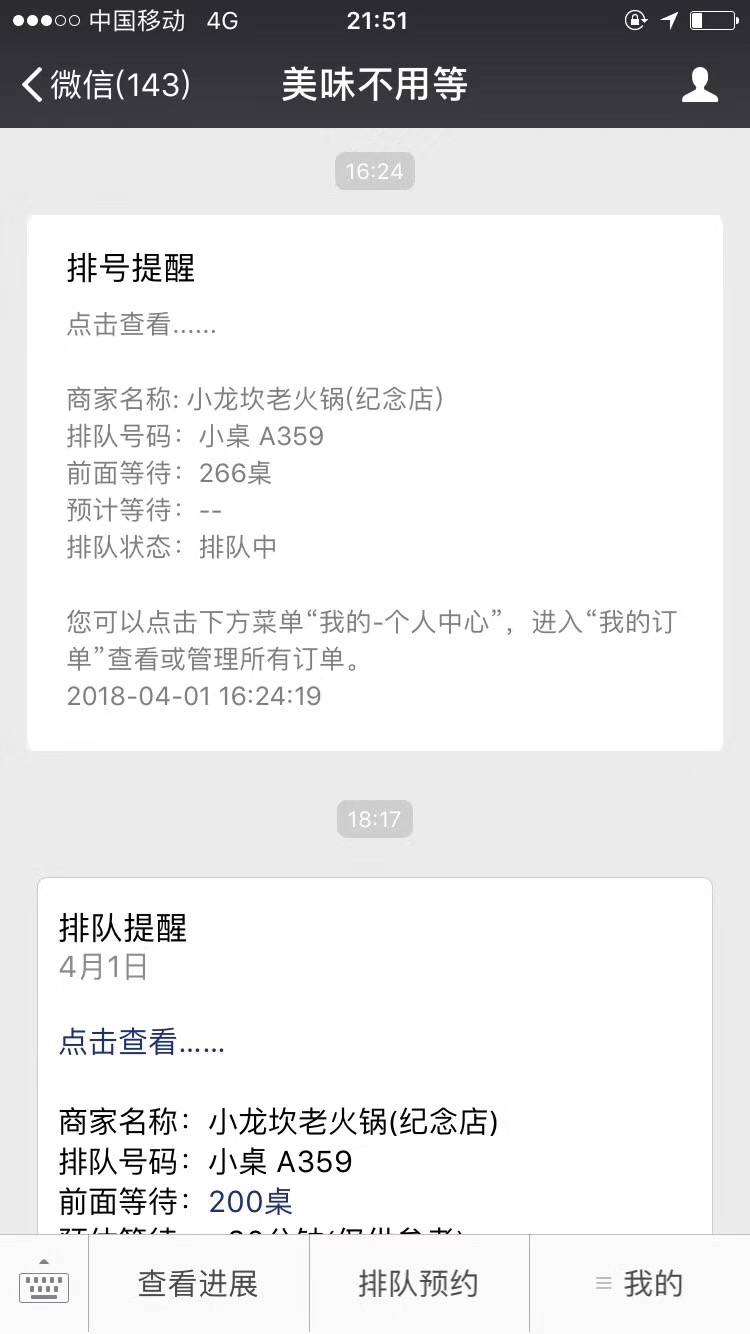750x1334 pixels.
Task: Switch to keyboard input mode
Action: tap(44, 1284)
